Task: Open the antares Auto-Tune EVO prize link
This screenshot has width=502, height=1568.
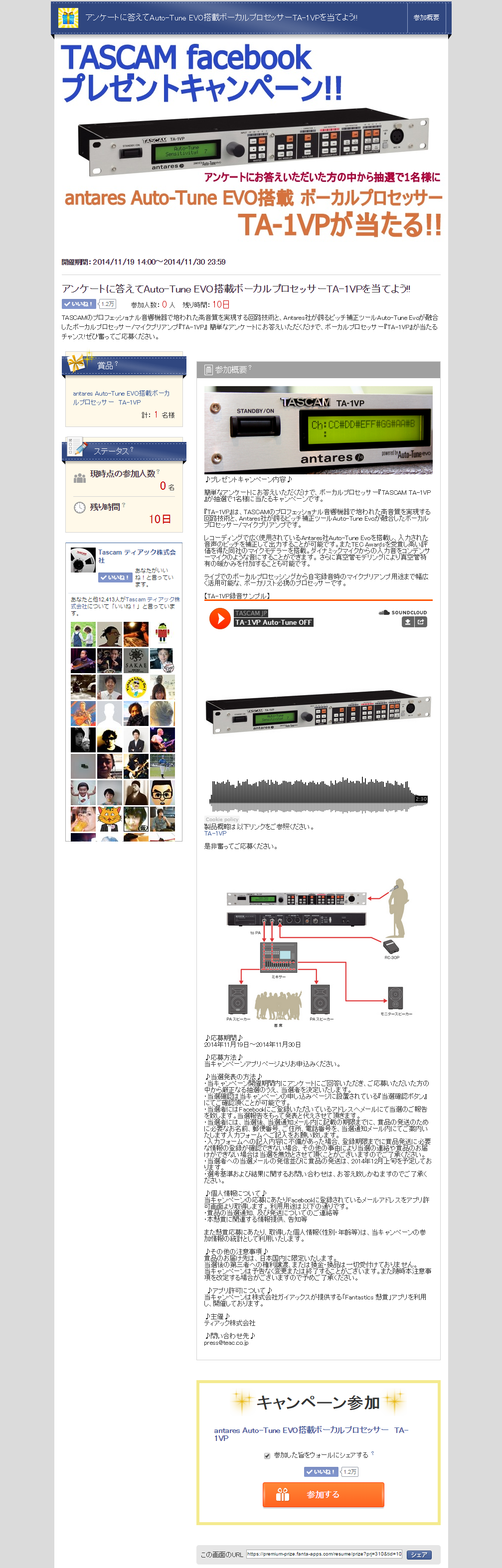Action: (x=121, y=398)
